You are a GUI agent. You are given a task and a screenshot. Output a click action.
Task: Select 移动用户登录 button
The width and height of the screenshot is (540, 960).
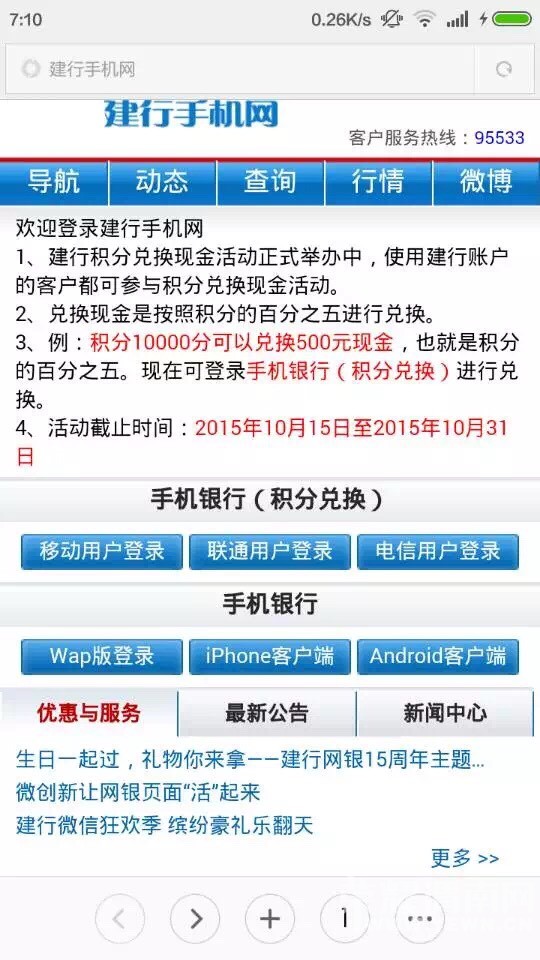coord(102,552)
